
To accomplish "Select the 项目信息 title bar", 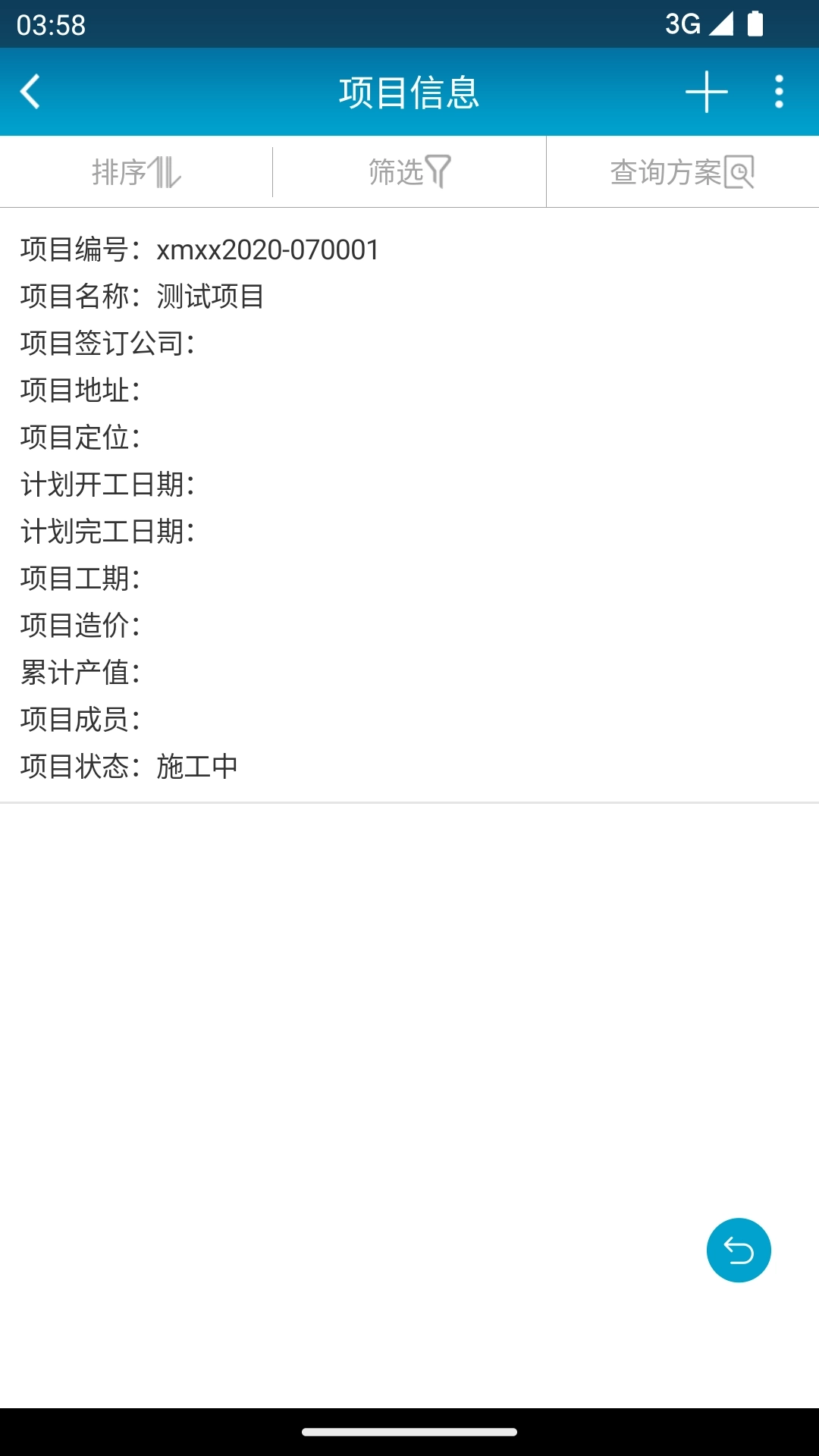I will (409, 91).
